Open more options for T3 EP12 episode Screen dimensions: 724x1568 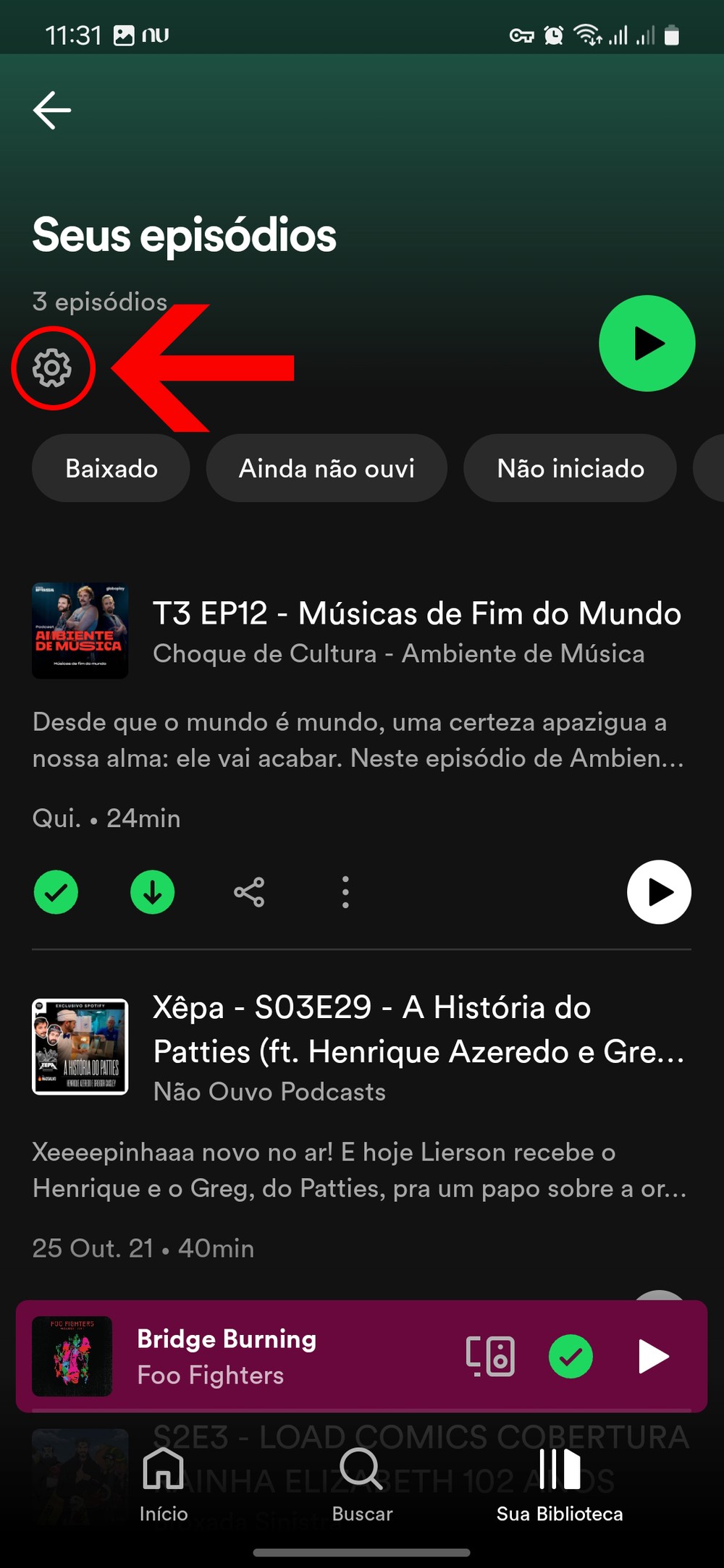coord(345,892)
